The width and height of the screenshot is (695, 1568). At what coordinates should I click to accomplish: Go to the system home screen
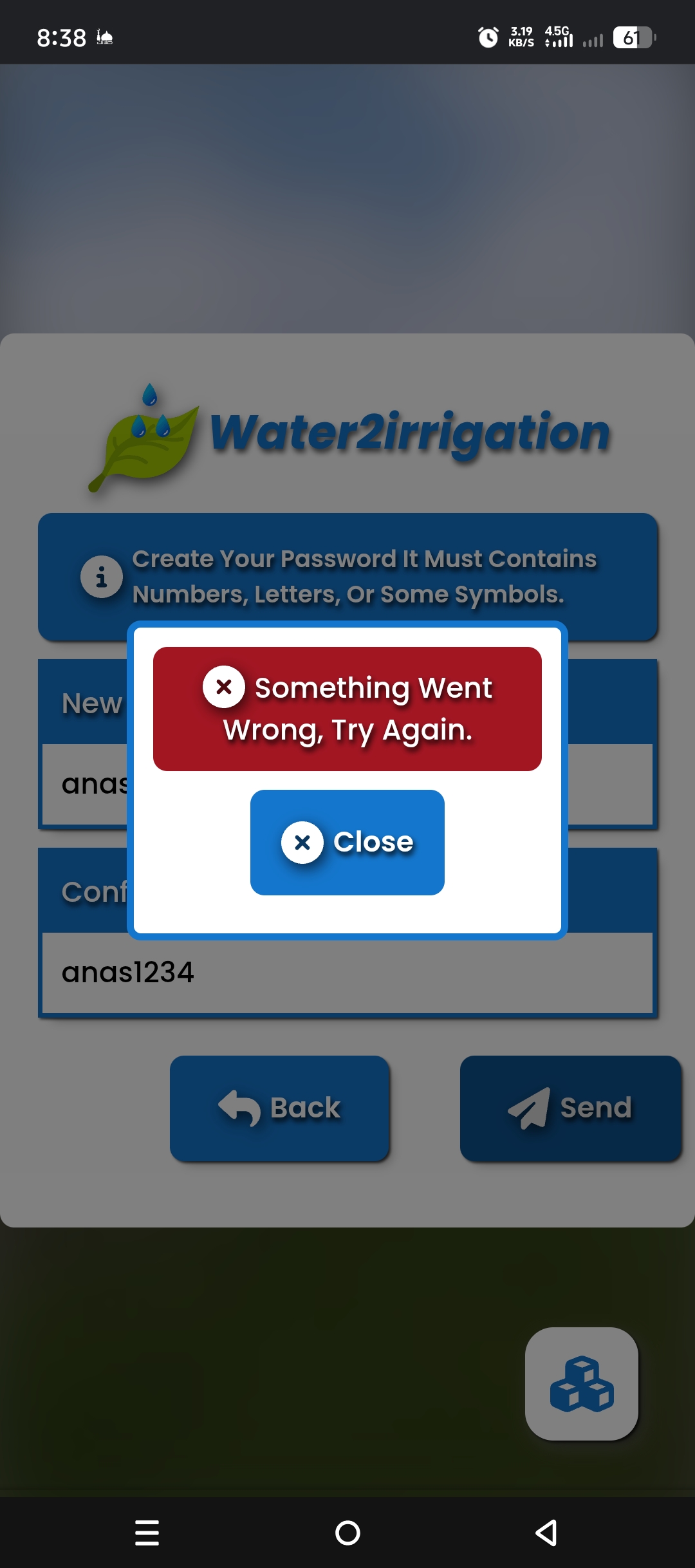(347, 1533)
